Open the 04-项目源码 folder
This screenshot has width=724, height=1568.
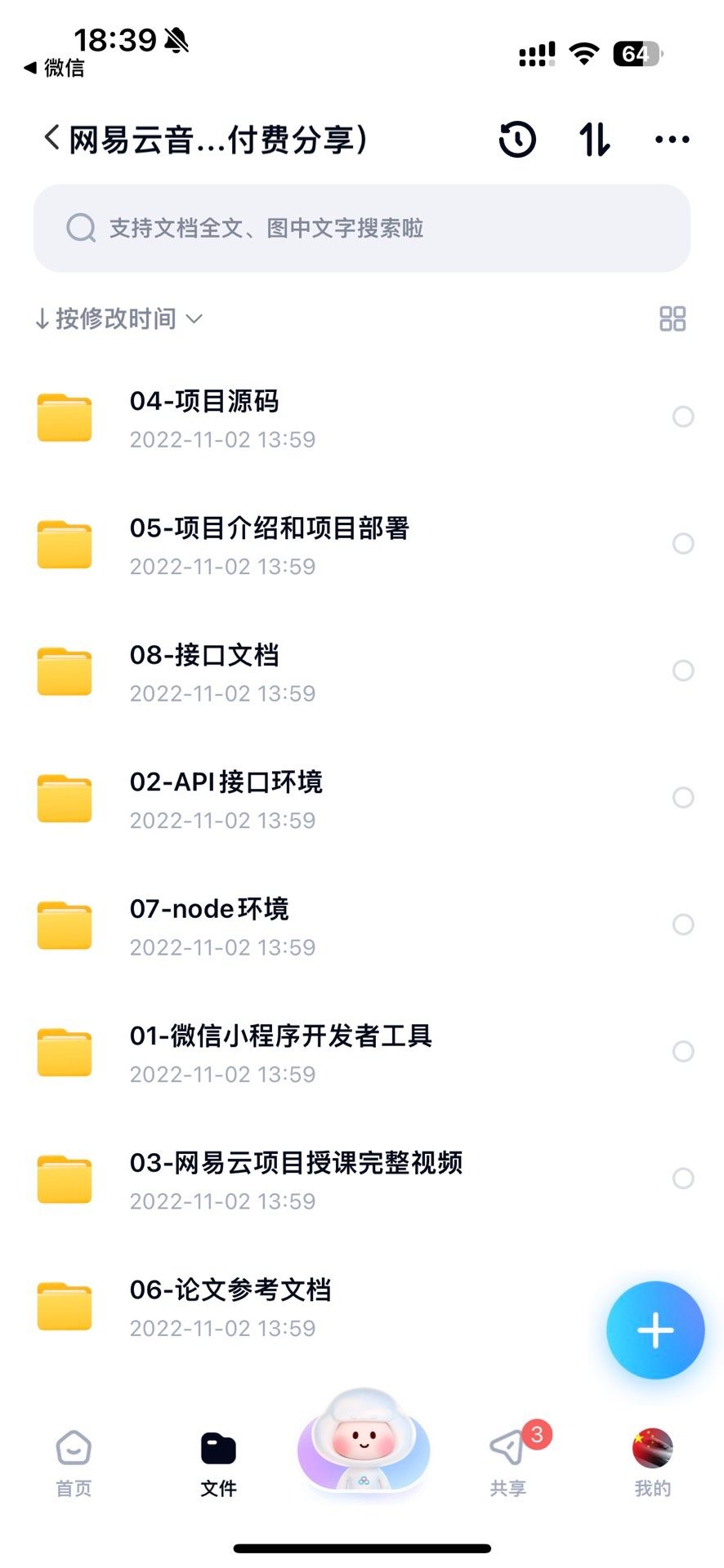pos(204,417)
